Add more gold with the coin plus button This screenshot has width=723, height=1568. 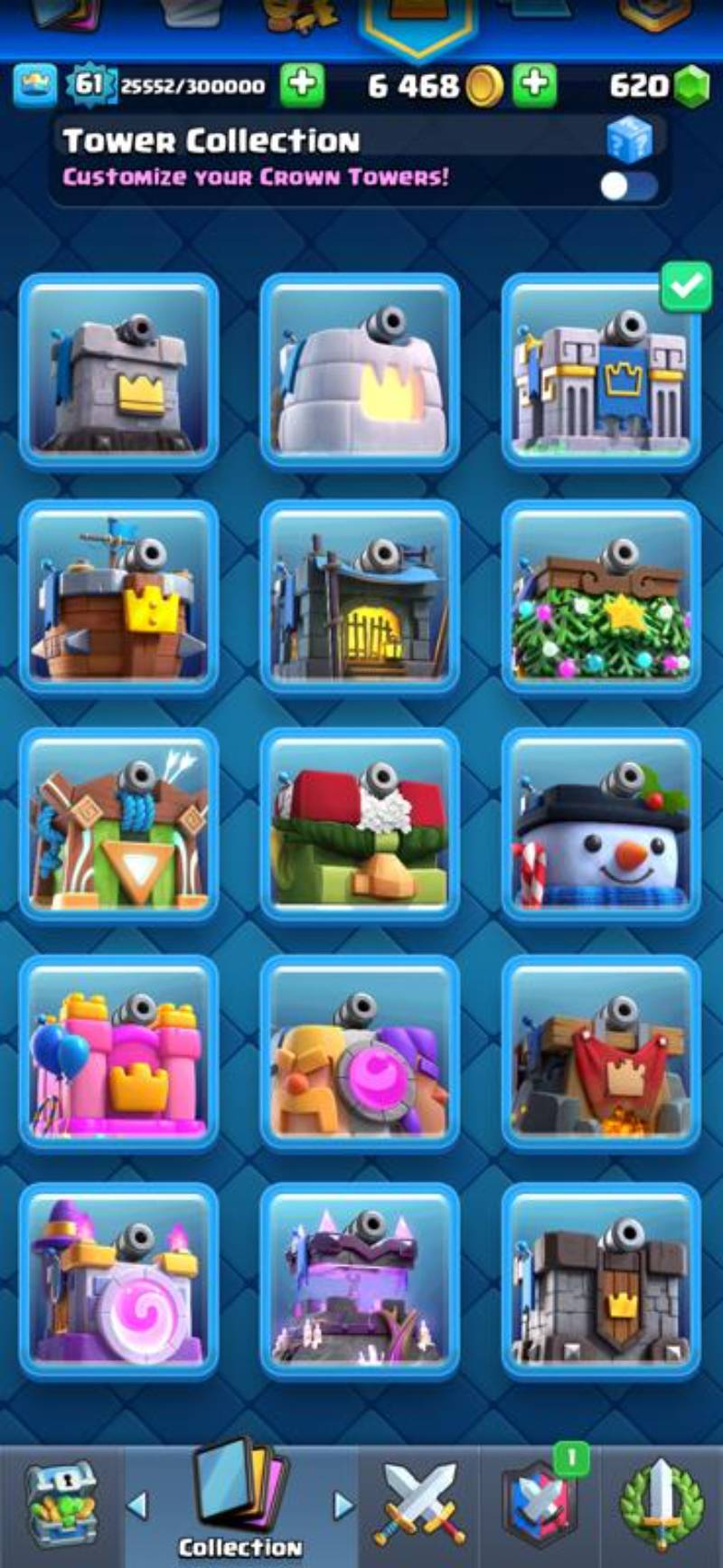point(535,86)
